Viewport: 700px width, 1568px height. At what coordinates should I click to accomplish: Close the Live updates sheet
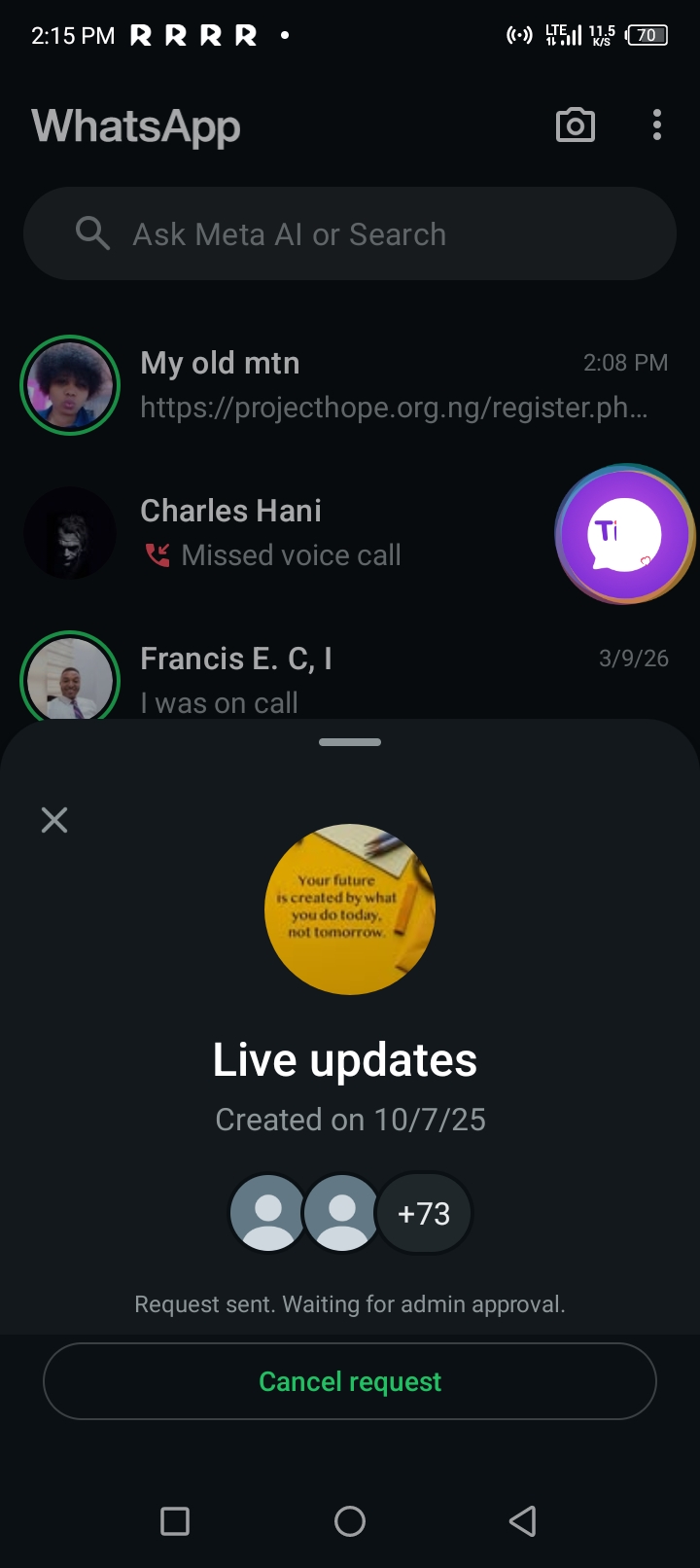coord(54,820)
